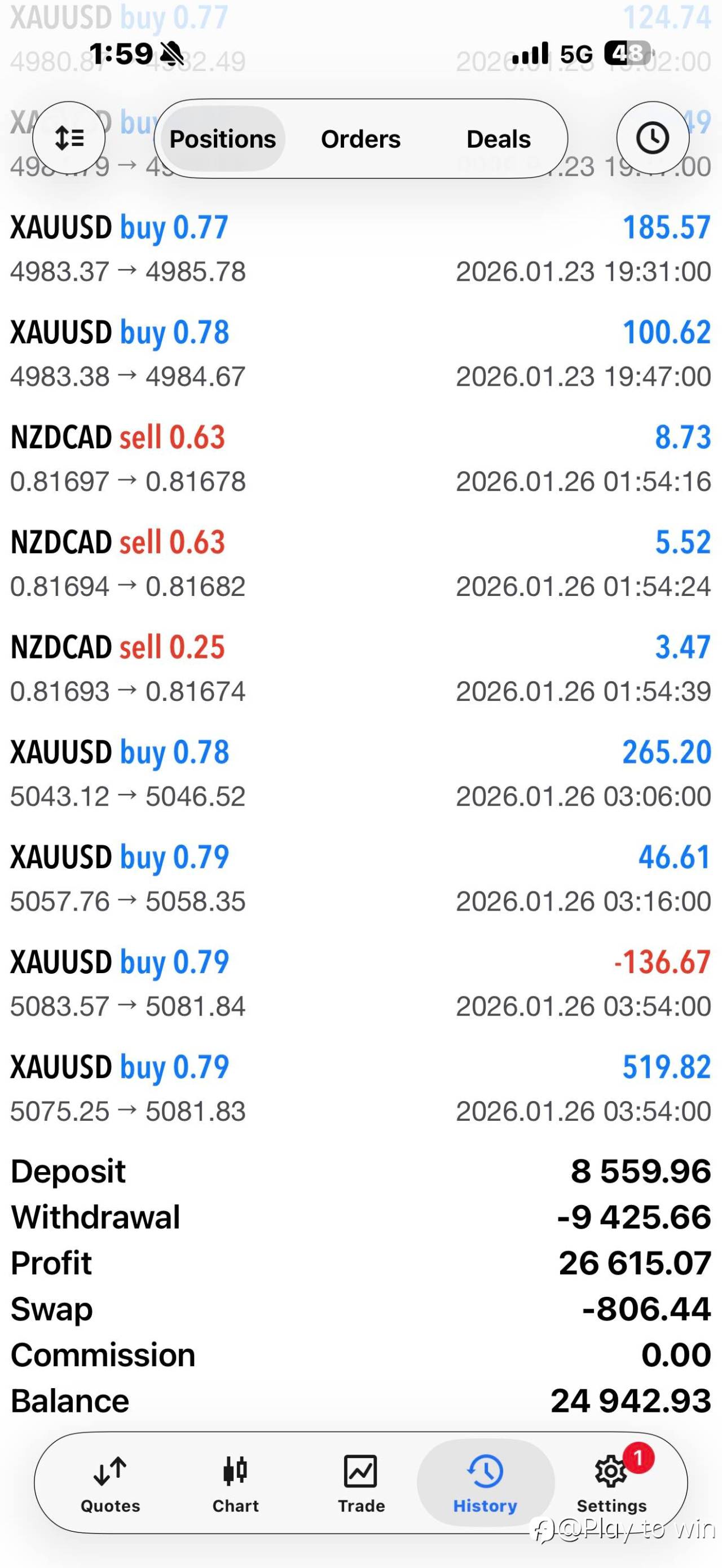Expand the NZDCAD sell position with 8.73 profit

pos(361,459)
